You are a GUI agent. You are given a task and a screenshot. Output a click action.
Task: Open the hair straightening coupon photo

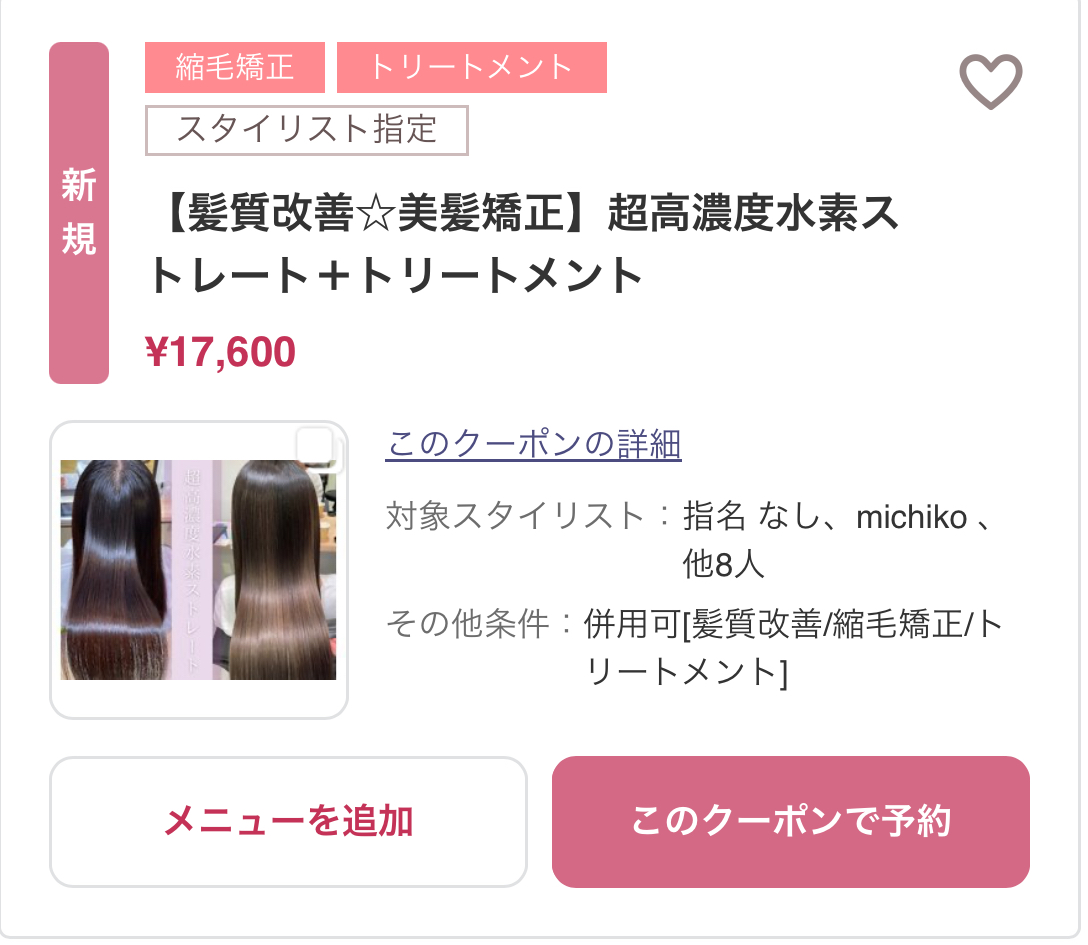tap(198, 570)
